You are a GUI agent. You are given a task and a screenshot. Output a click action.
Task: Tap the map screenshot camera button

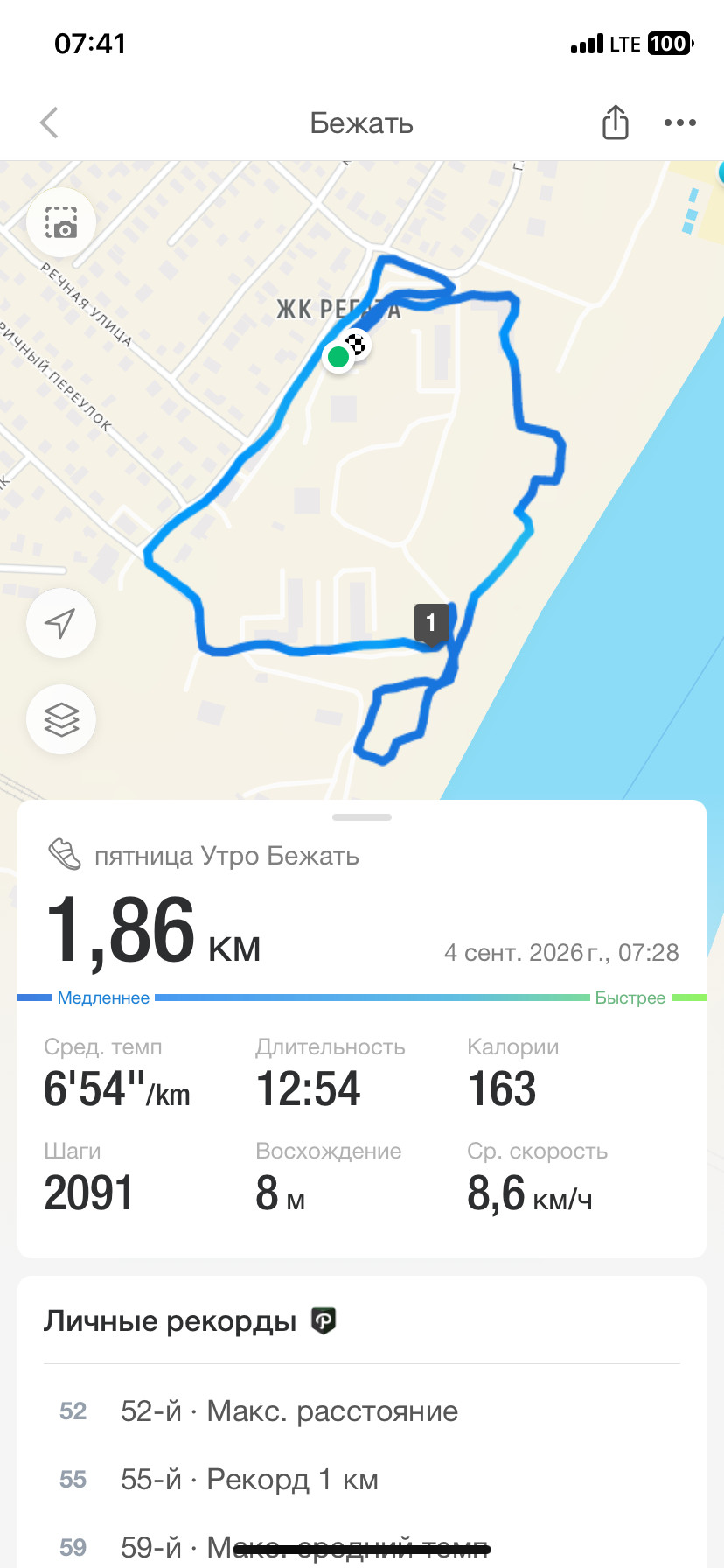(x=61, y=222)
